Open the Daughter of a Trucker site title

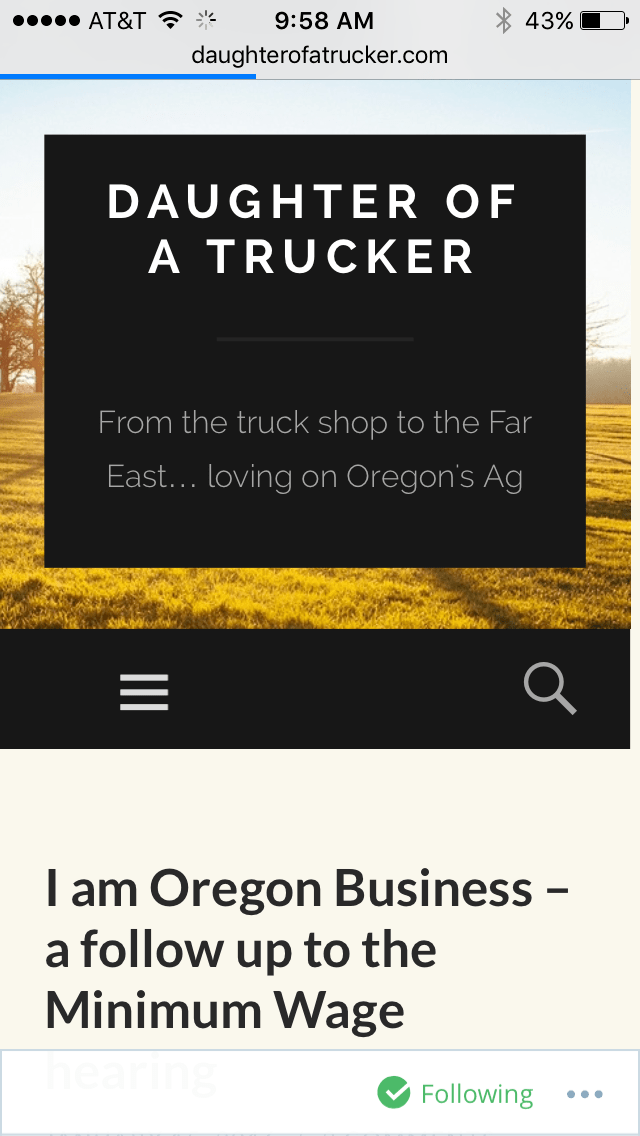[313, 229]
